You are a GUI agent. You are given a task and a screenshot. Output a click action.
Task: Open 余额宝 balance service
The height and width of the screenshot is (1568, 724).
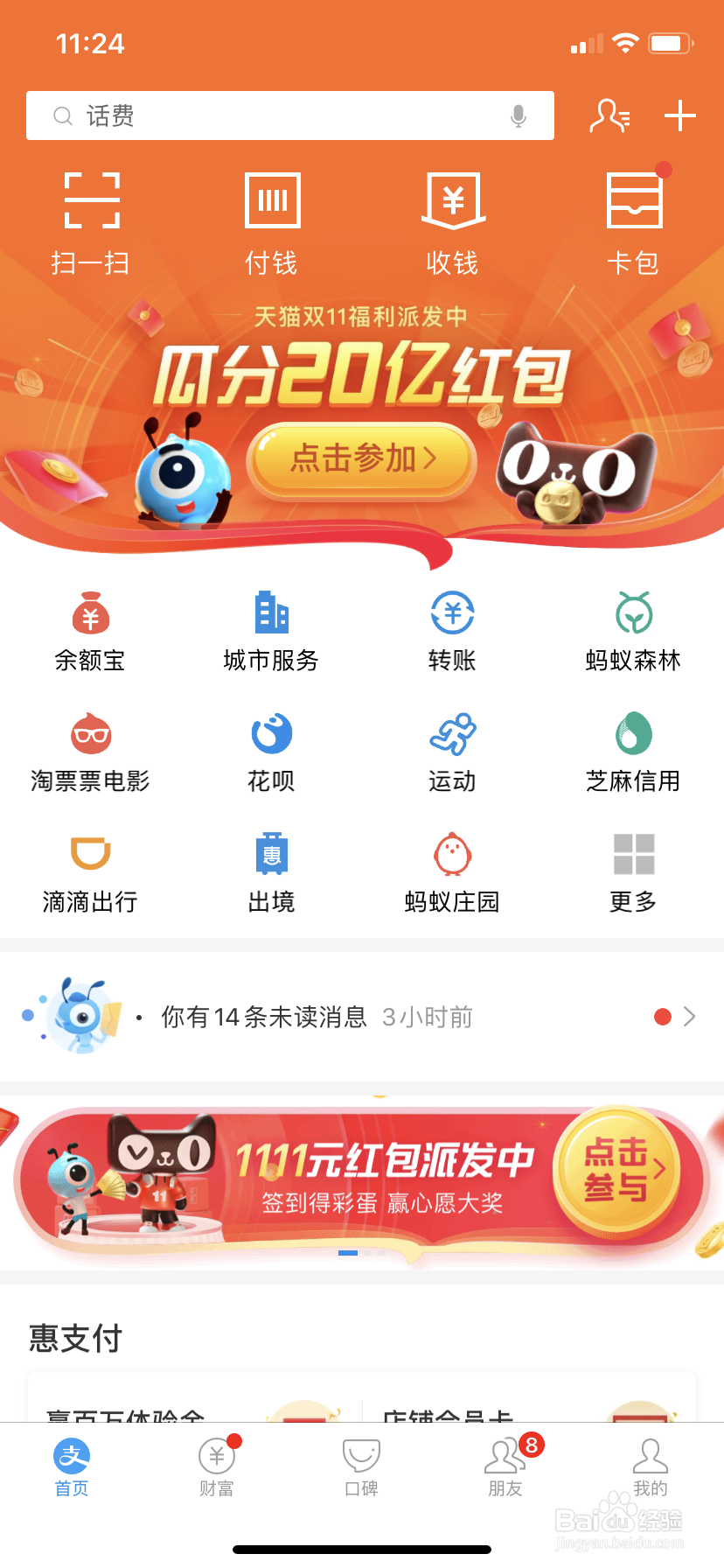tap(90, 630)
